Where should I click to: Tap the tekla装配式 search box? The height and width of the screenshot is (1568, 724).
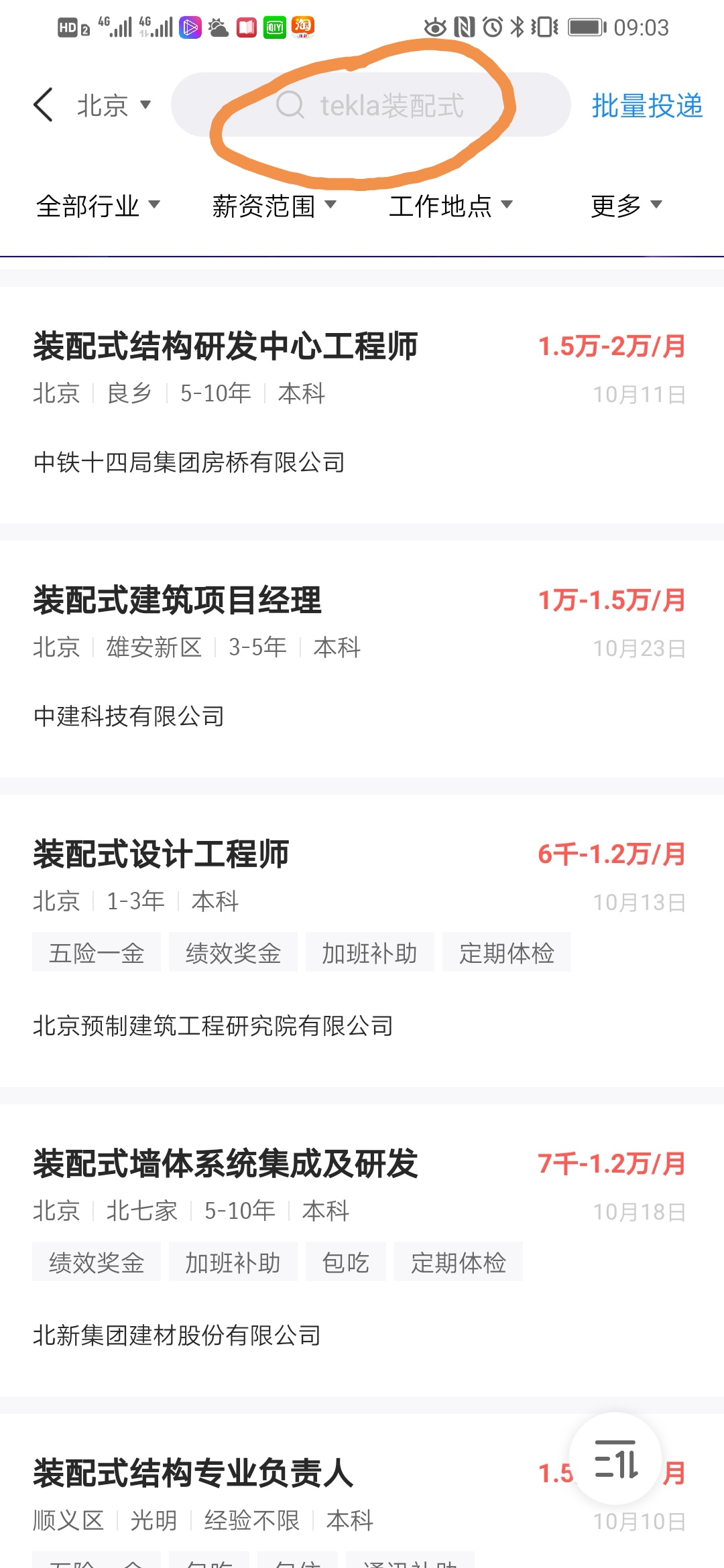point(371,105)
